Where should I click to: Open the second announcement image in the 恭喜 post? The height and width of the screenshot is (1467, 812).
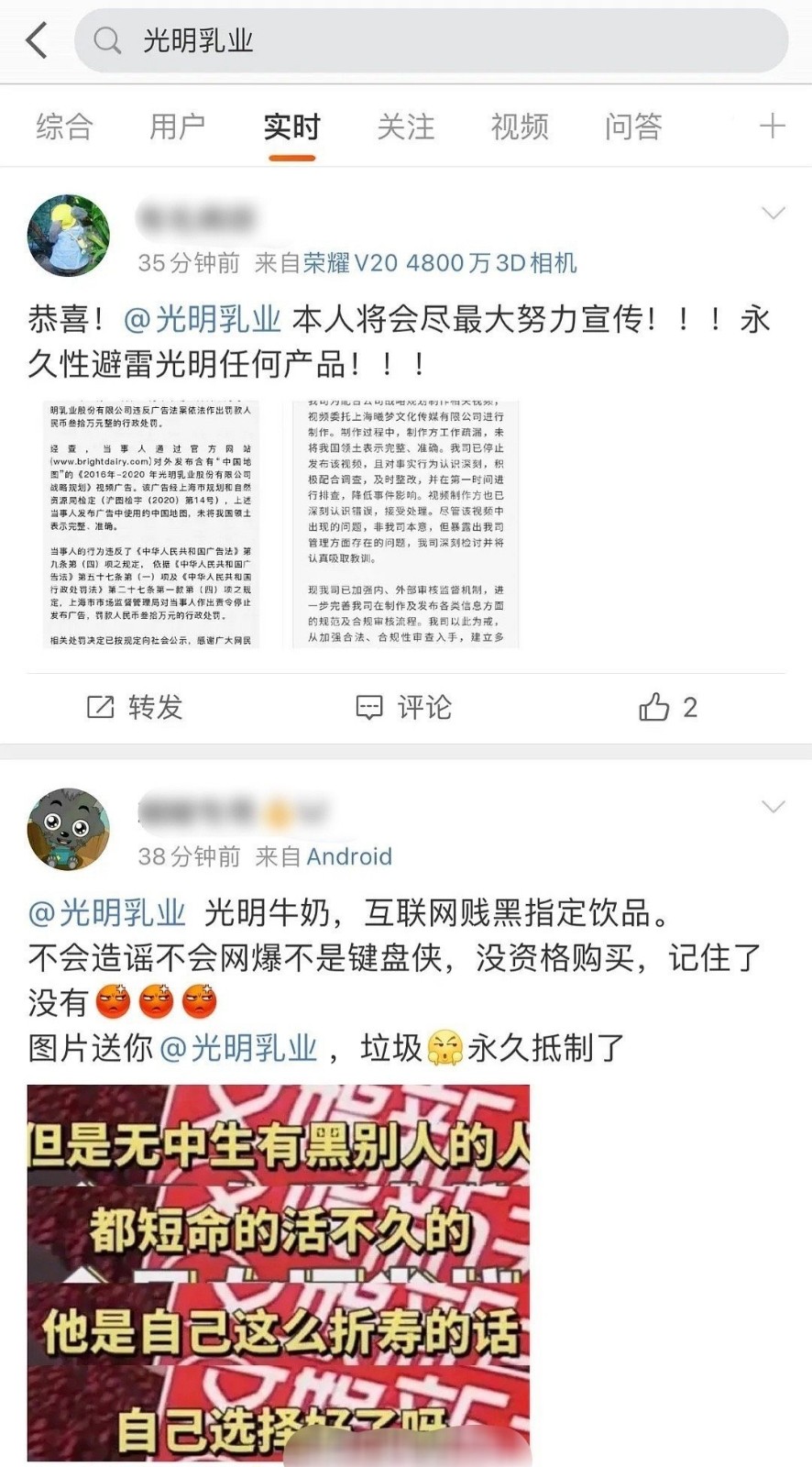[x=406, y=524]
